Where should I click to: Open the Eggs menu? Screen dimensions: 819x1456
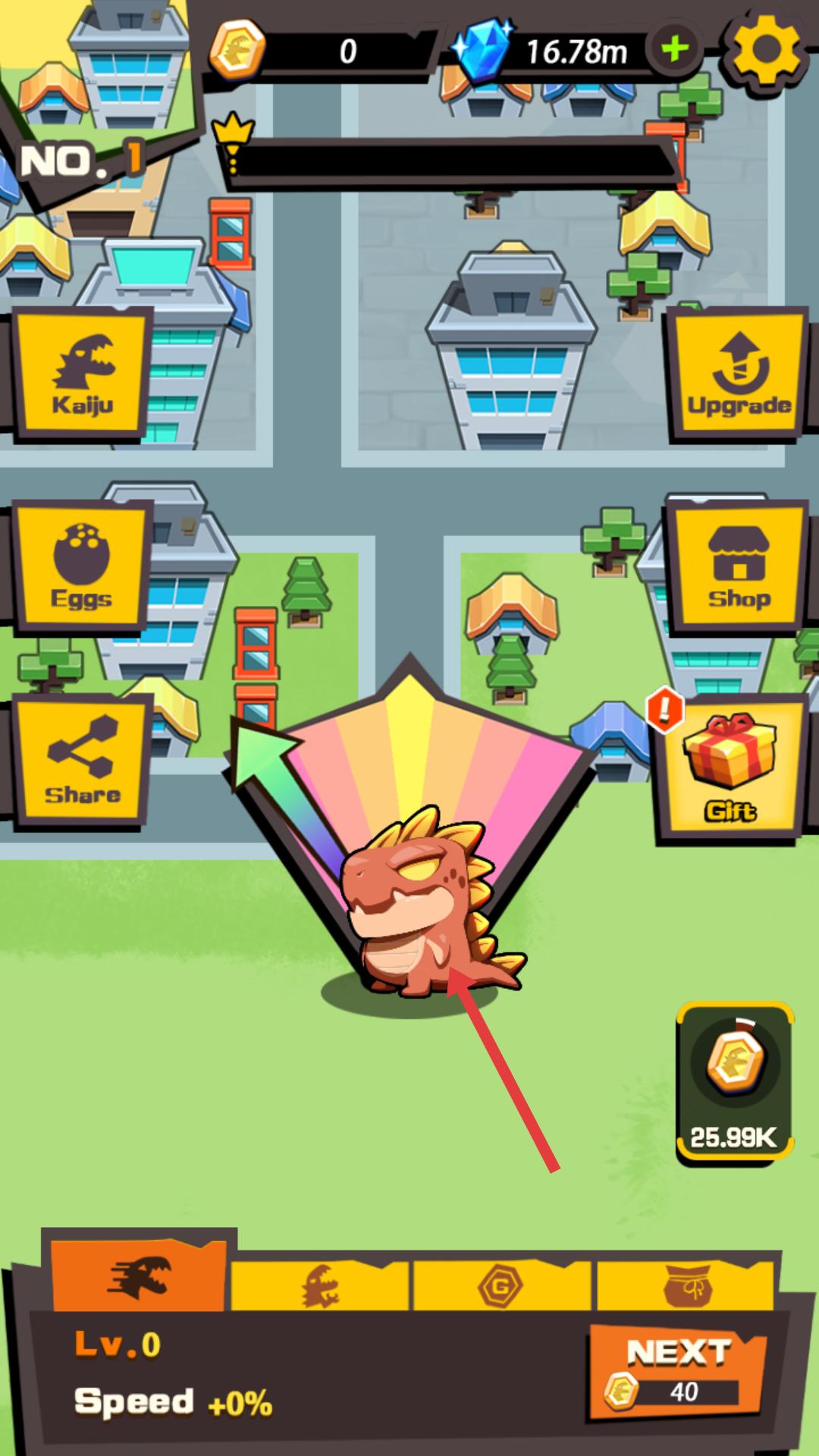point(82,566)
